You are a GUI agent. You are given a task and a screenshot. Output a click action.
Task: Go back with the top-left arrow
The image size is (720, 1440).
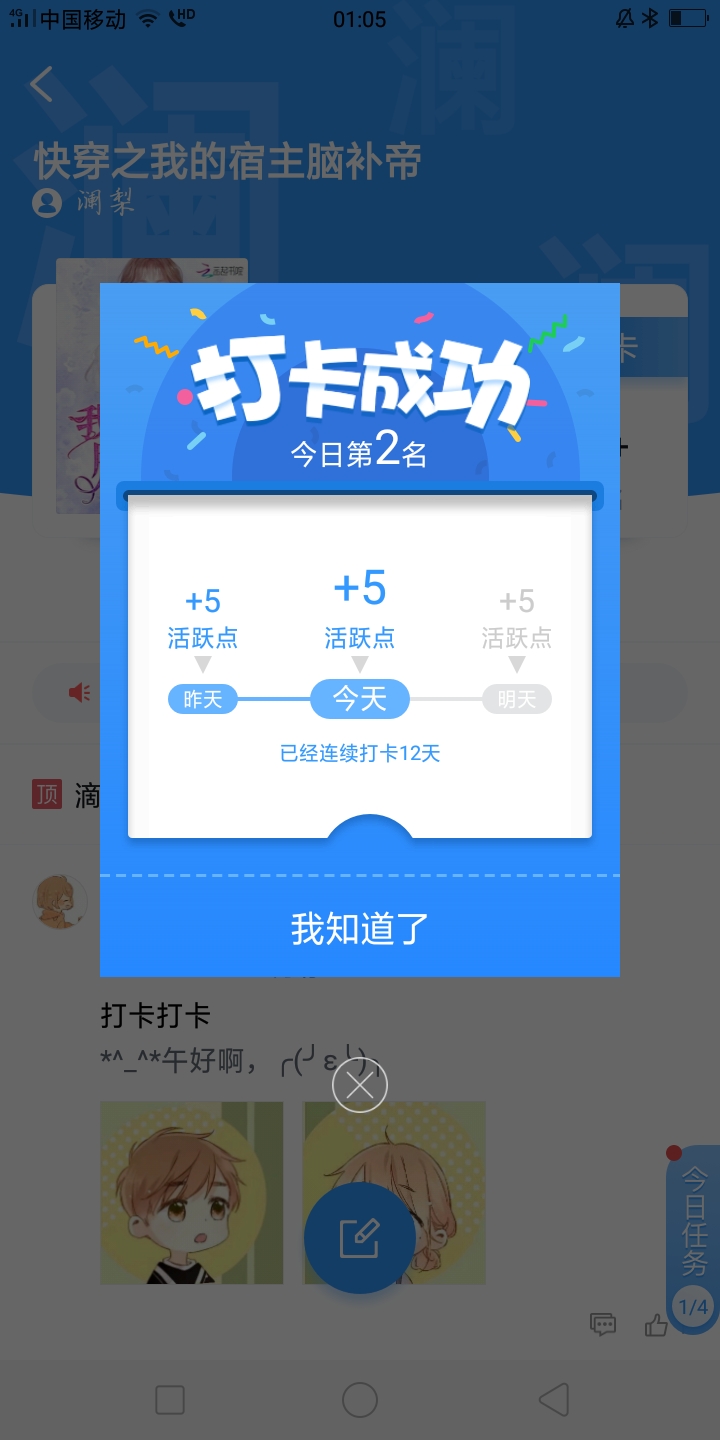click(41, 84)
